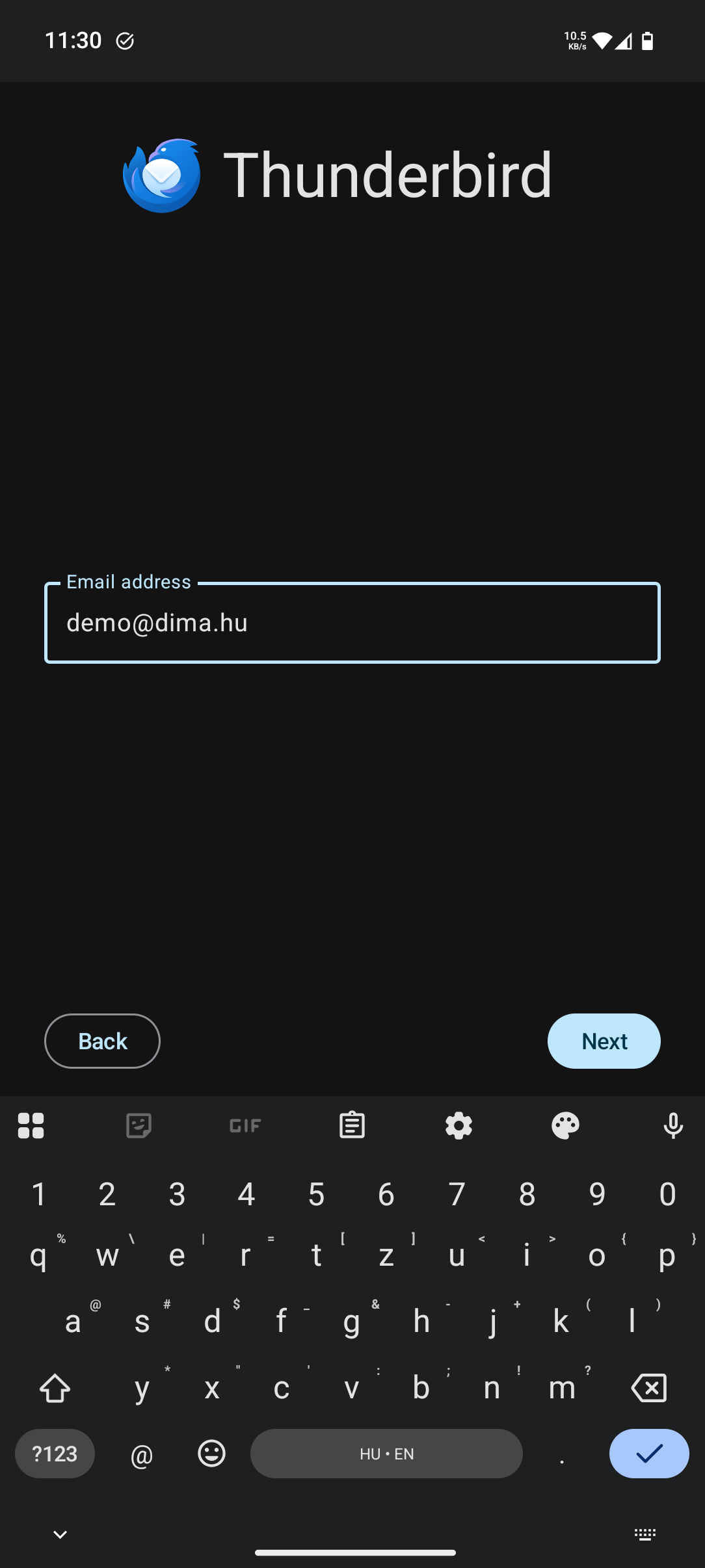
Task: Continue with the Next button
Action: pos(604,1041)
